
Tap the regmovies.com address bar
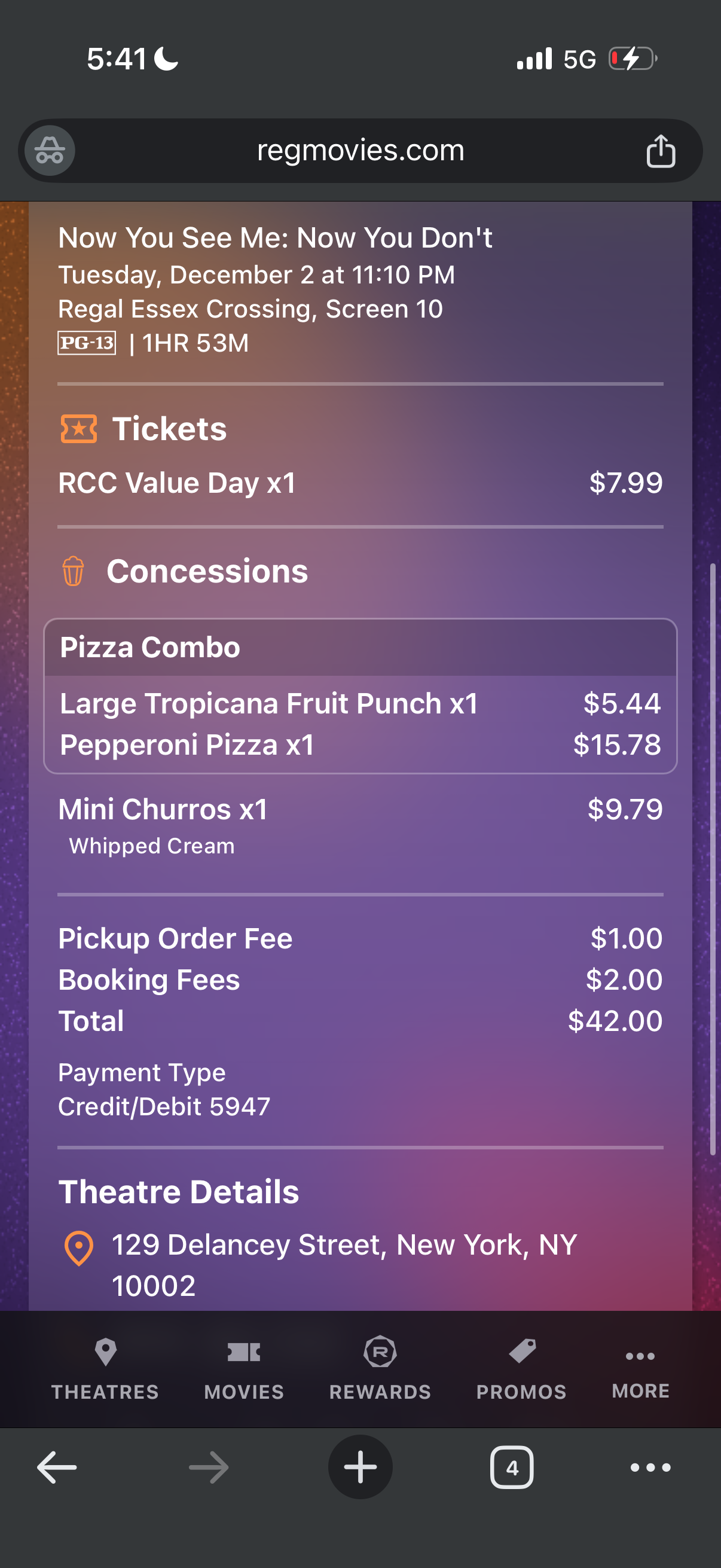click(360, 150)
